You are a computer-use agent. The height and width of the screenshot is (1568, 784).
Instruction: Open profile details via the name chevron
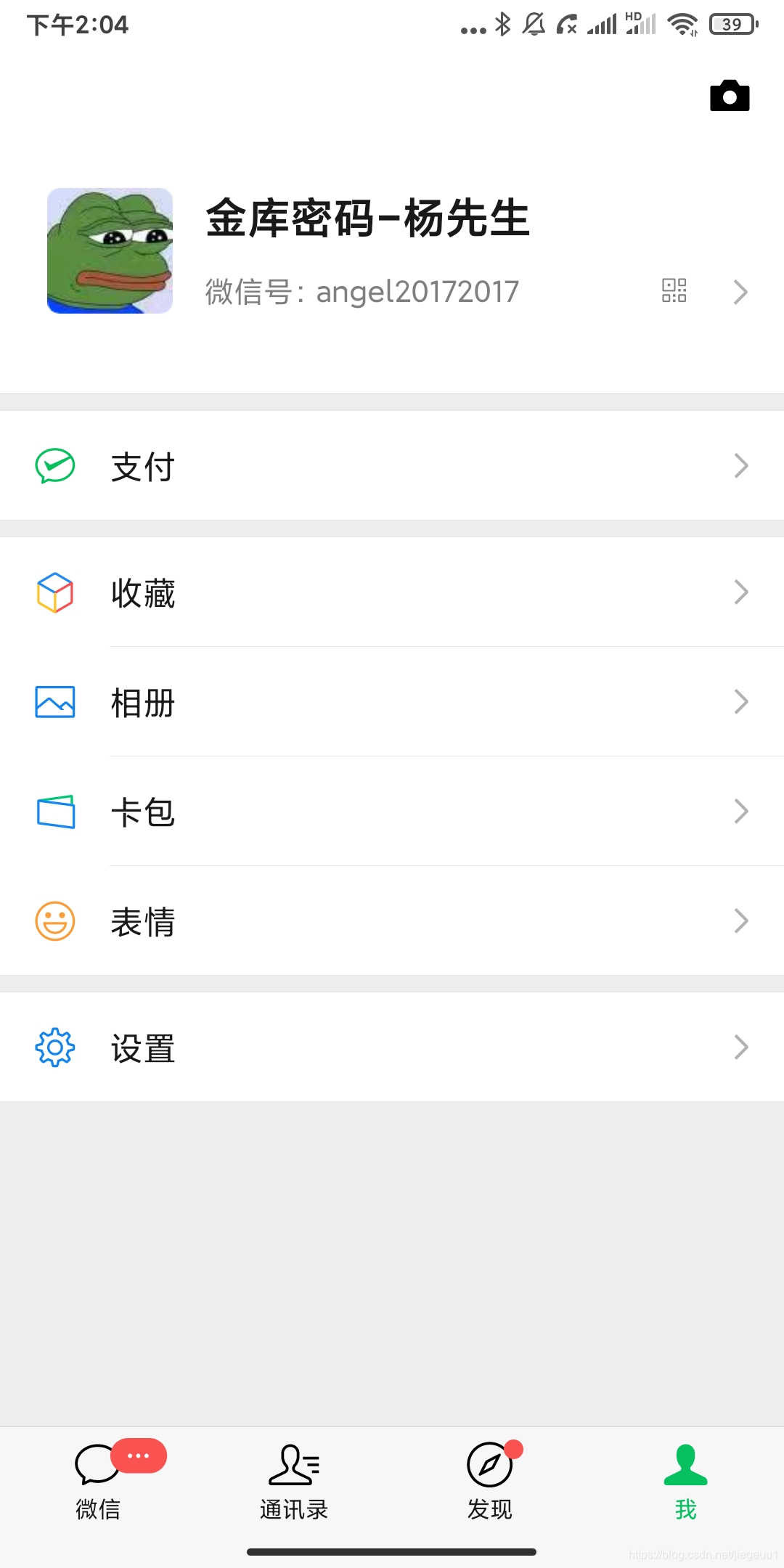740,292
